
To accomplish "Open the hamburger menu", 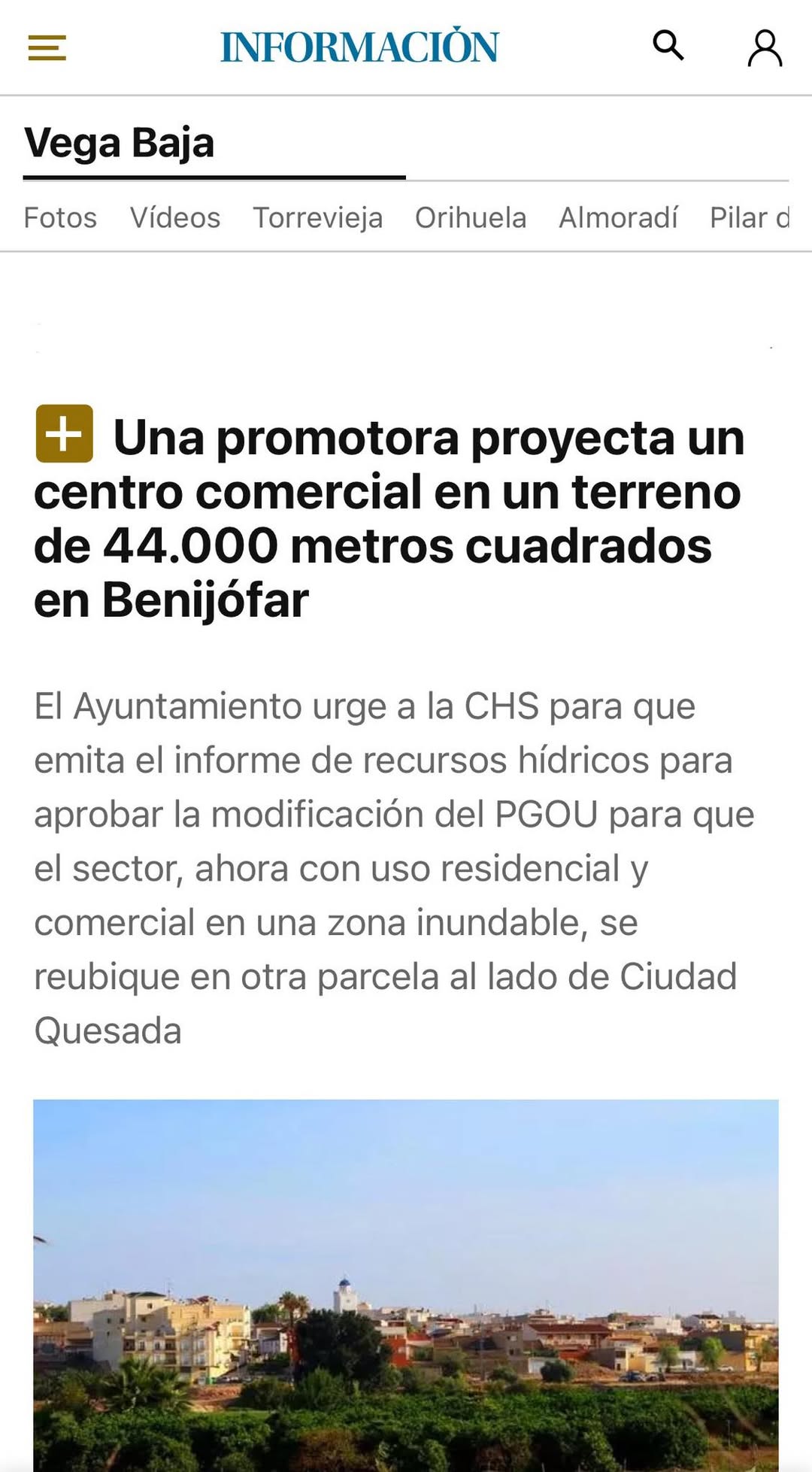I will (47, 47).
